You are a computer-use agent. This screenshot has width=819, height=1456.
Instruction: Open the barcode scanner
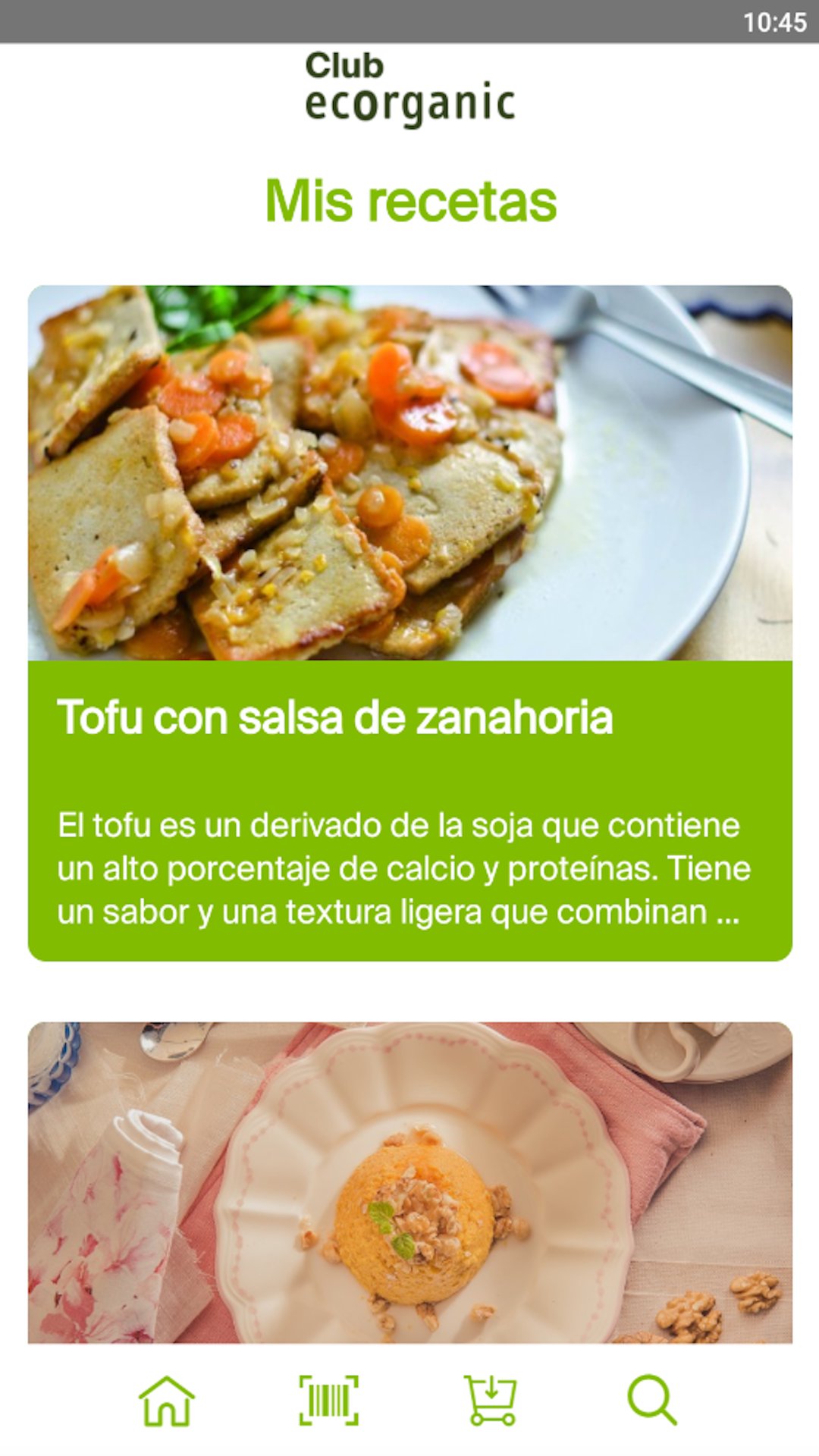click(x=328, y=1401)
